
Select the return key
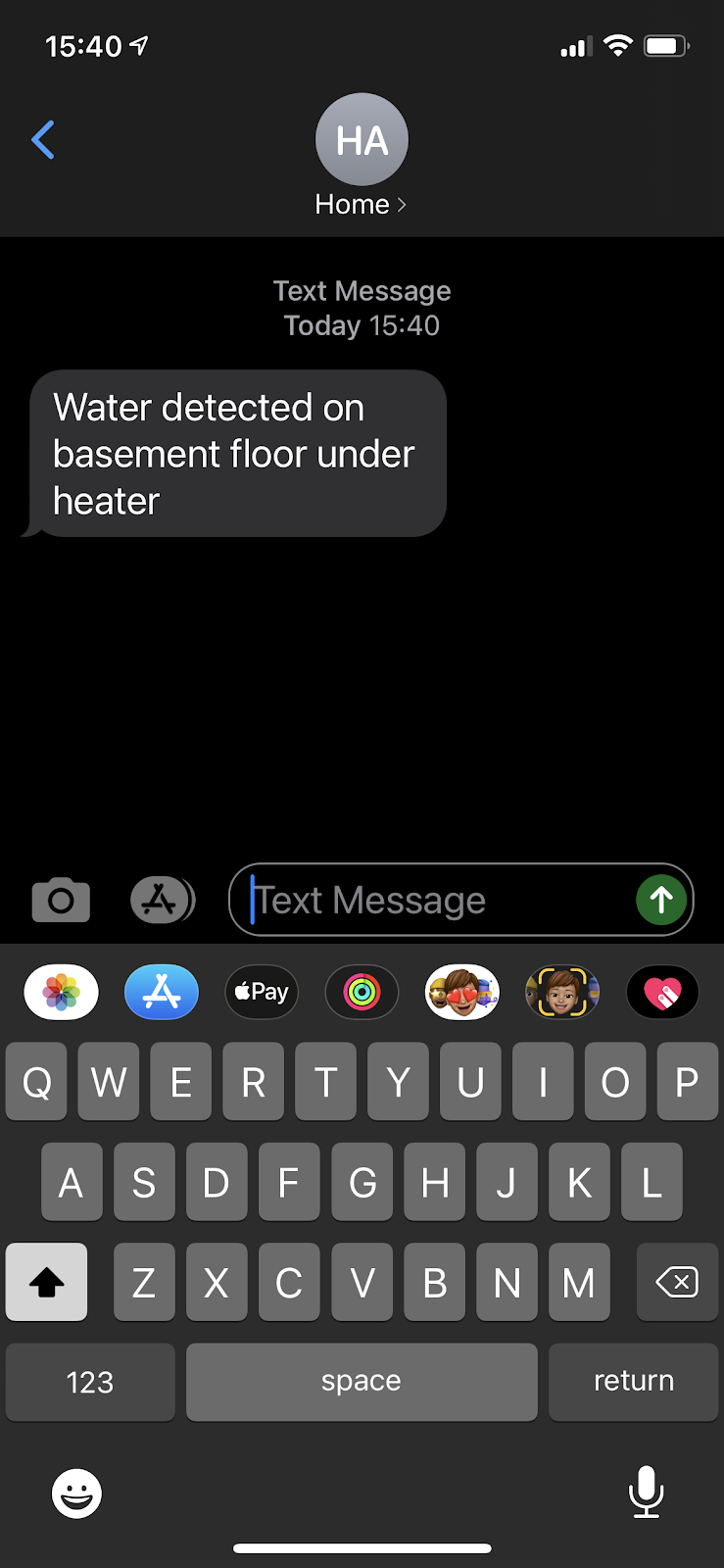click(x=633, y=1382)
